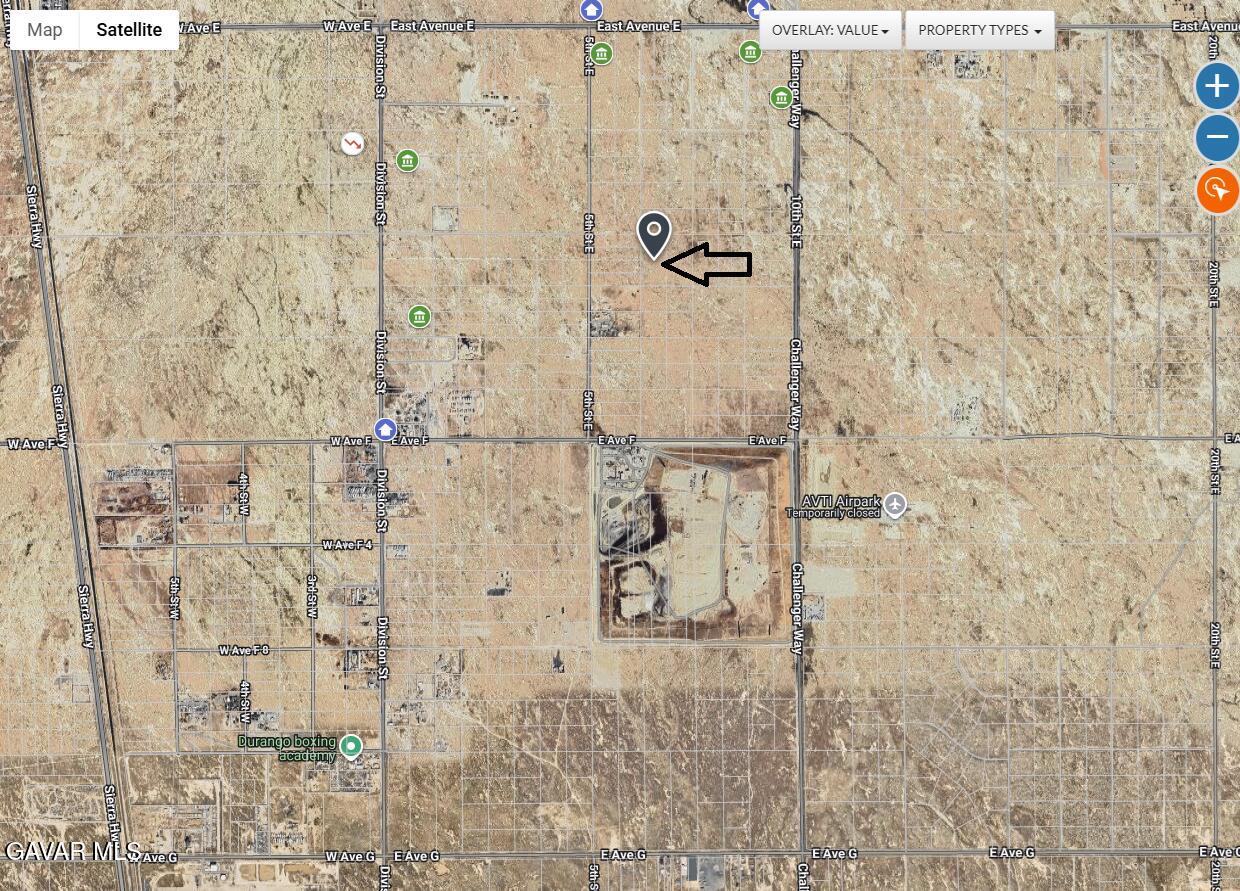1240x891 pixels.
Task: Open the AVTII Airpark marker
Action: pos(895,505)
